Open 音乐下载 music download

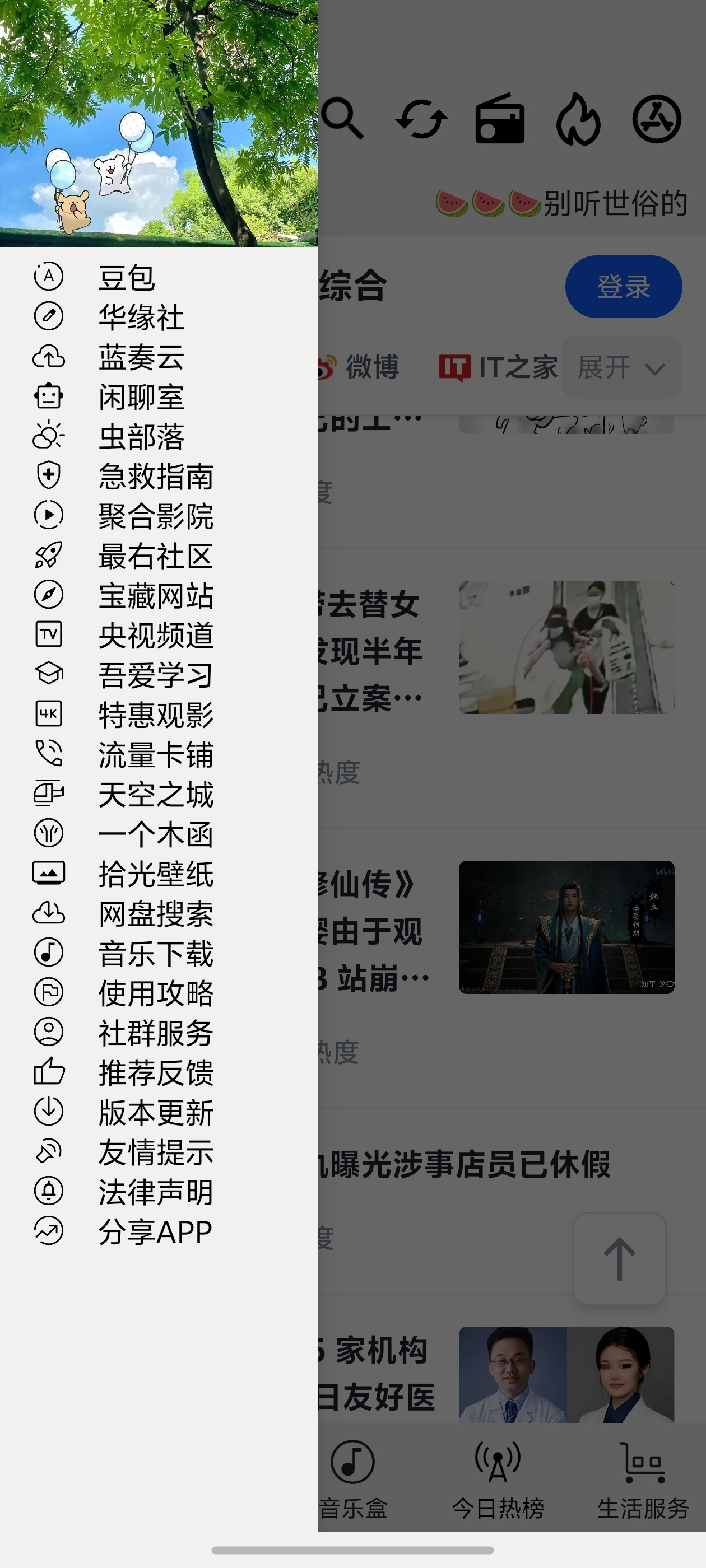[x=155, y=953]
